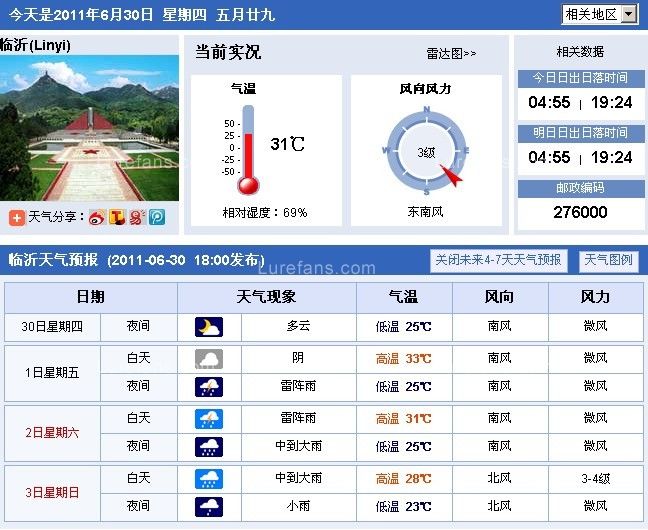Open the 天气图例 weather legend
Image resolution: width=648 pixels, height=530 pixels.
tap(608, 260)
